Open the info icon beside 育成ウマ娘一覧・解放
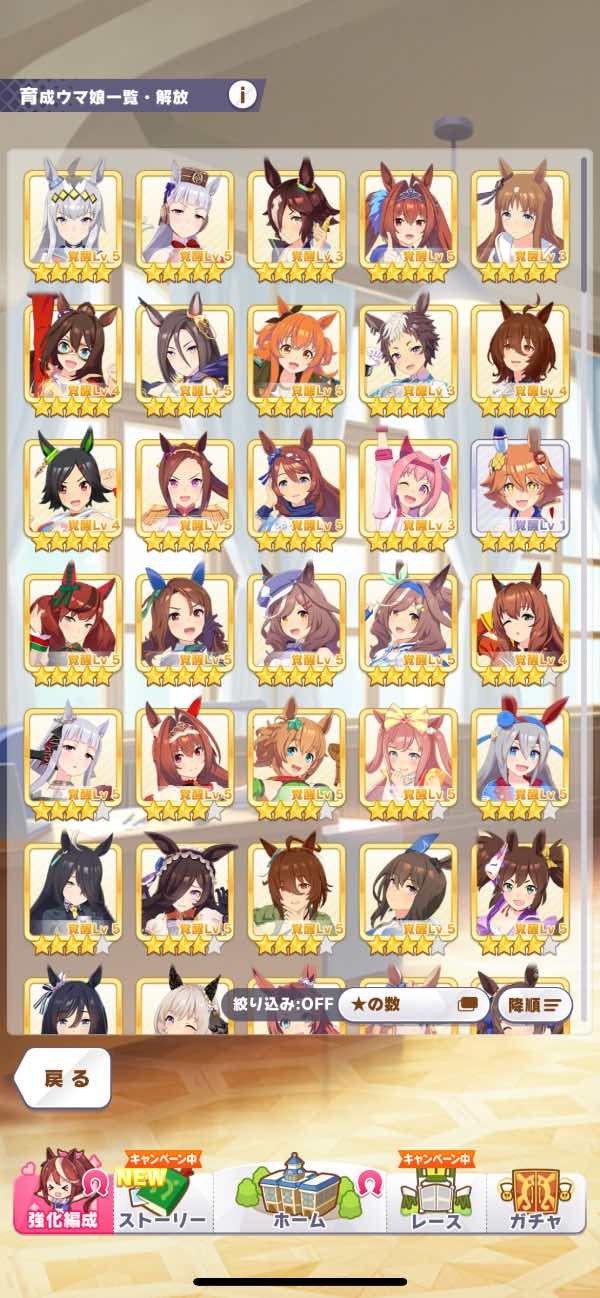The image size is (600, 1298). pyautogui.click(x=242, y=96)
